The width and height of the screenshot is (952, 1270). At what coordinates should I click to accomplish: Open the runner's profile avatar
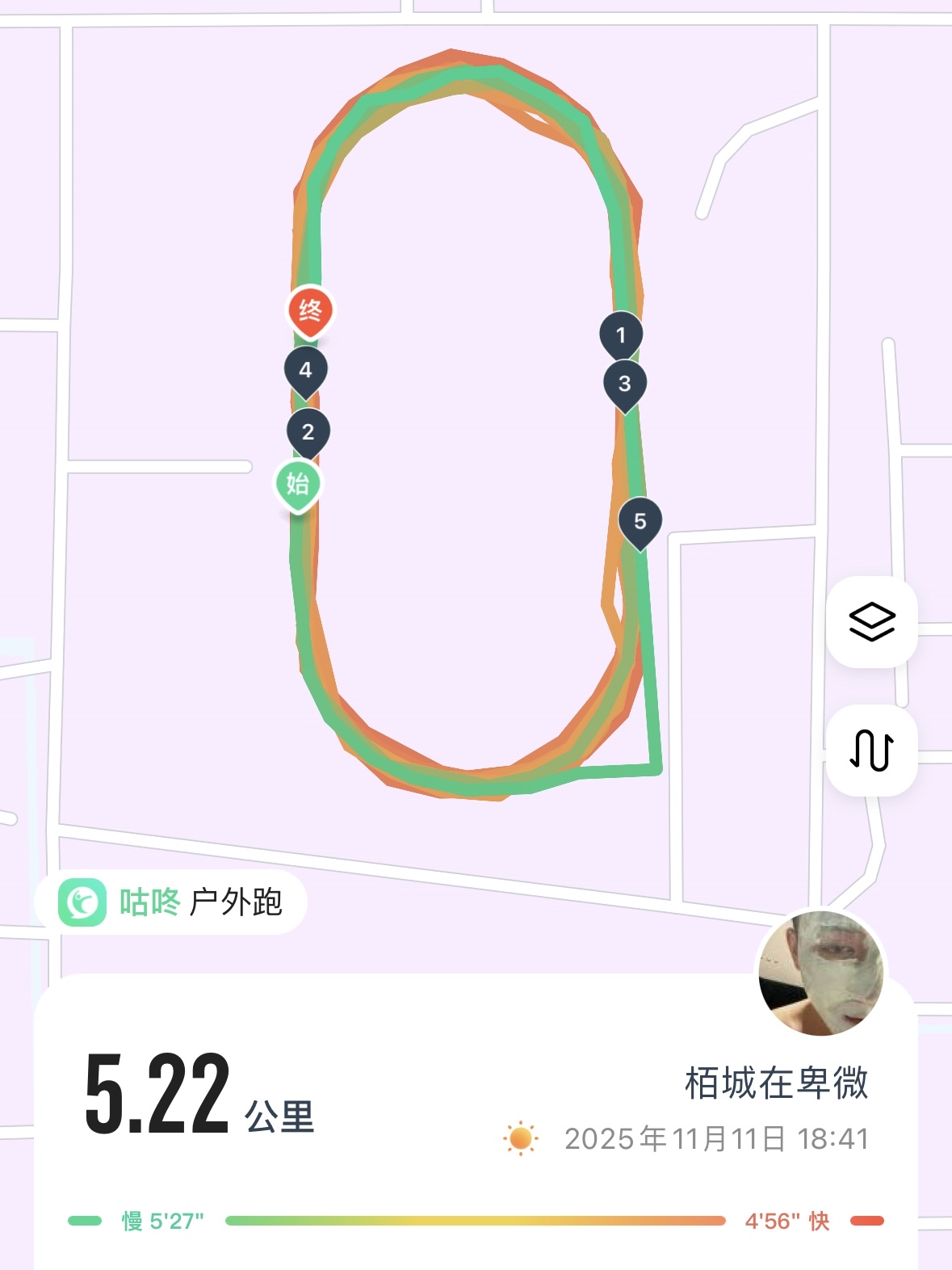coord(820,974)
